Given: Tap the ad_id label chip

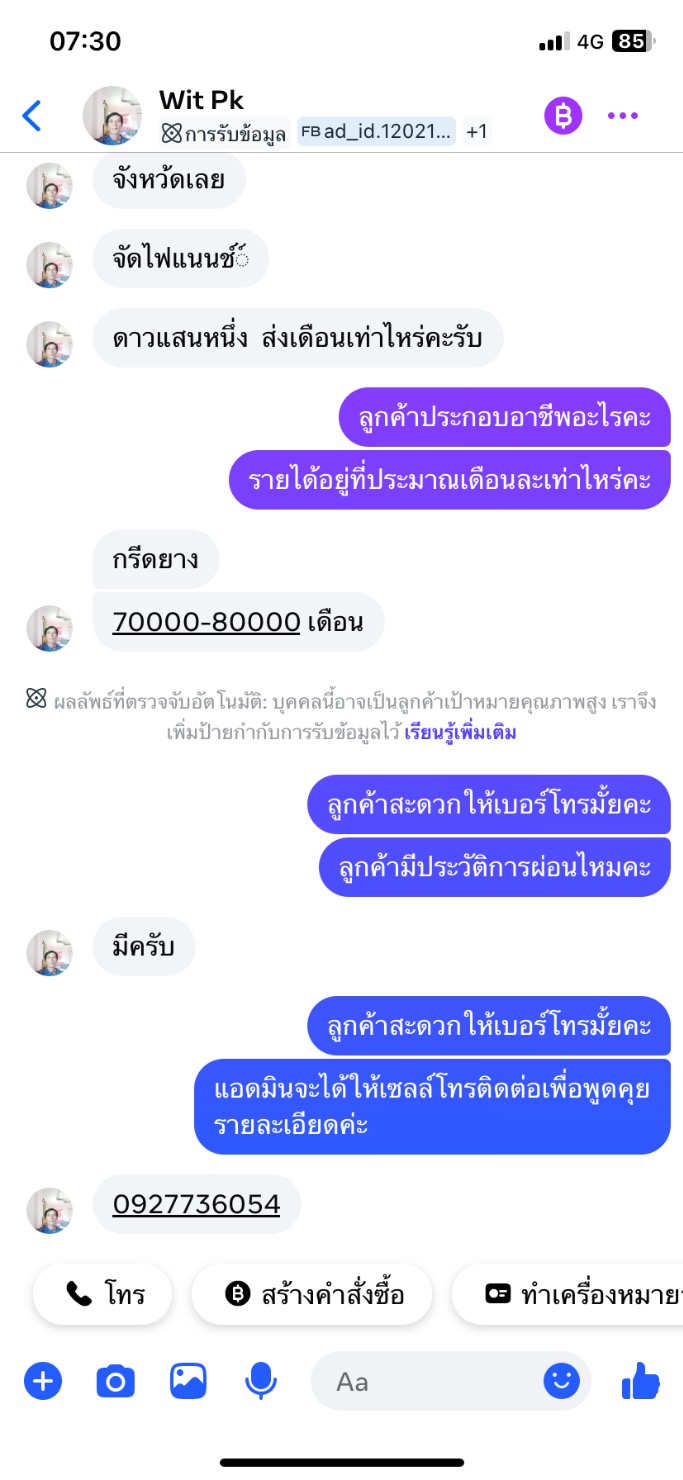Looking at the screenshot, I should (x=376, y=132).
